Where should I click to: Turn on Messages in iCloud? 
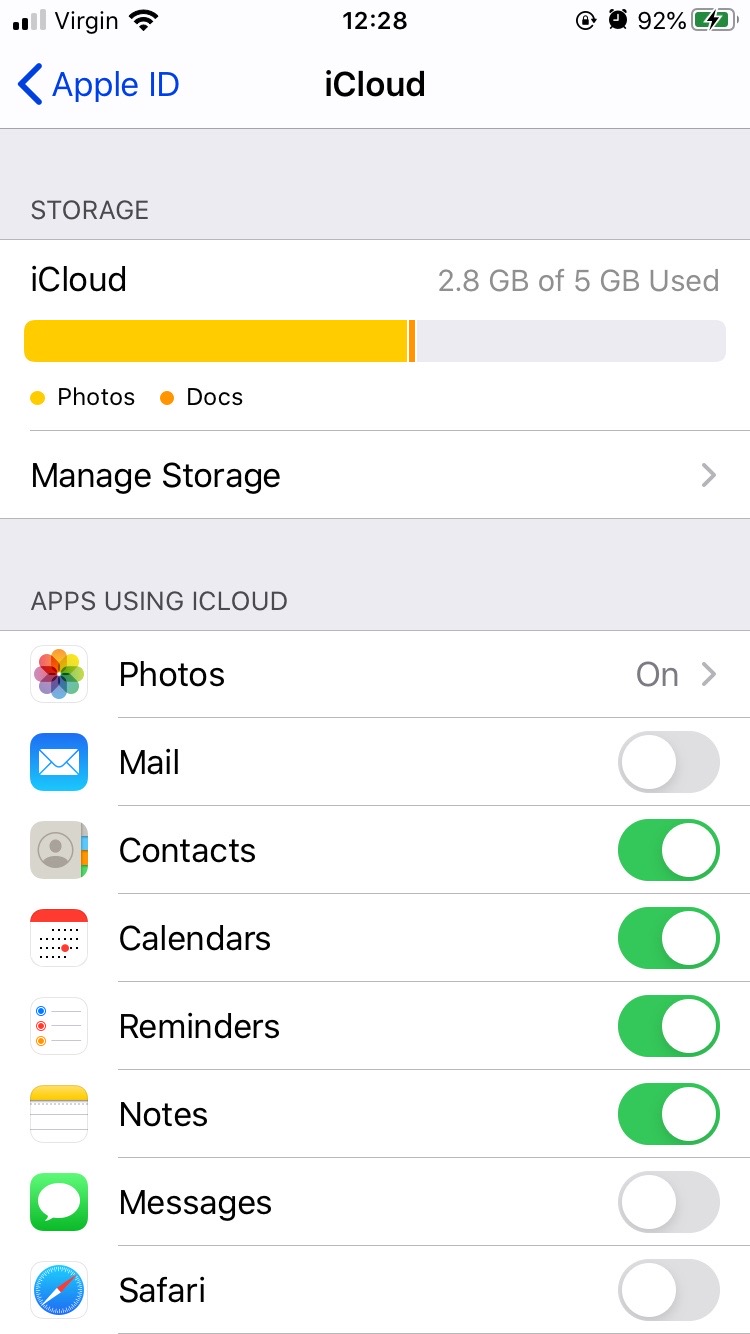668,1203
